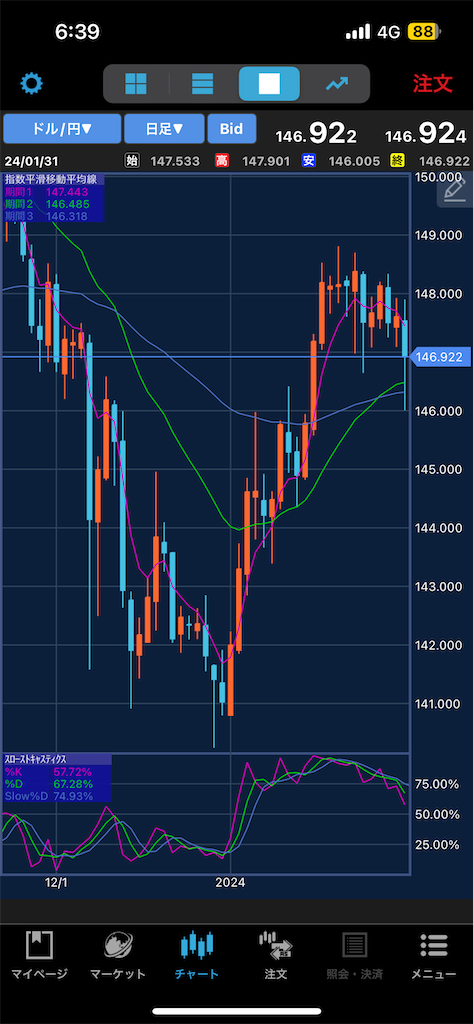Viewport: 474px width, 1024px height.
Task: Go to the マイページ tab
Action: tap(39, 956)
